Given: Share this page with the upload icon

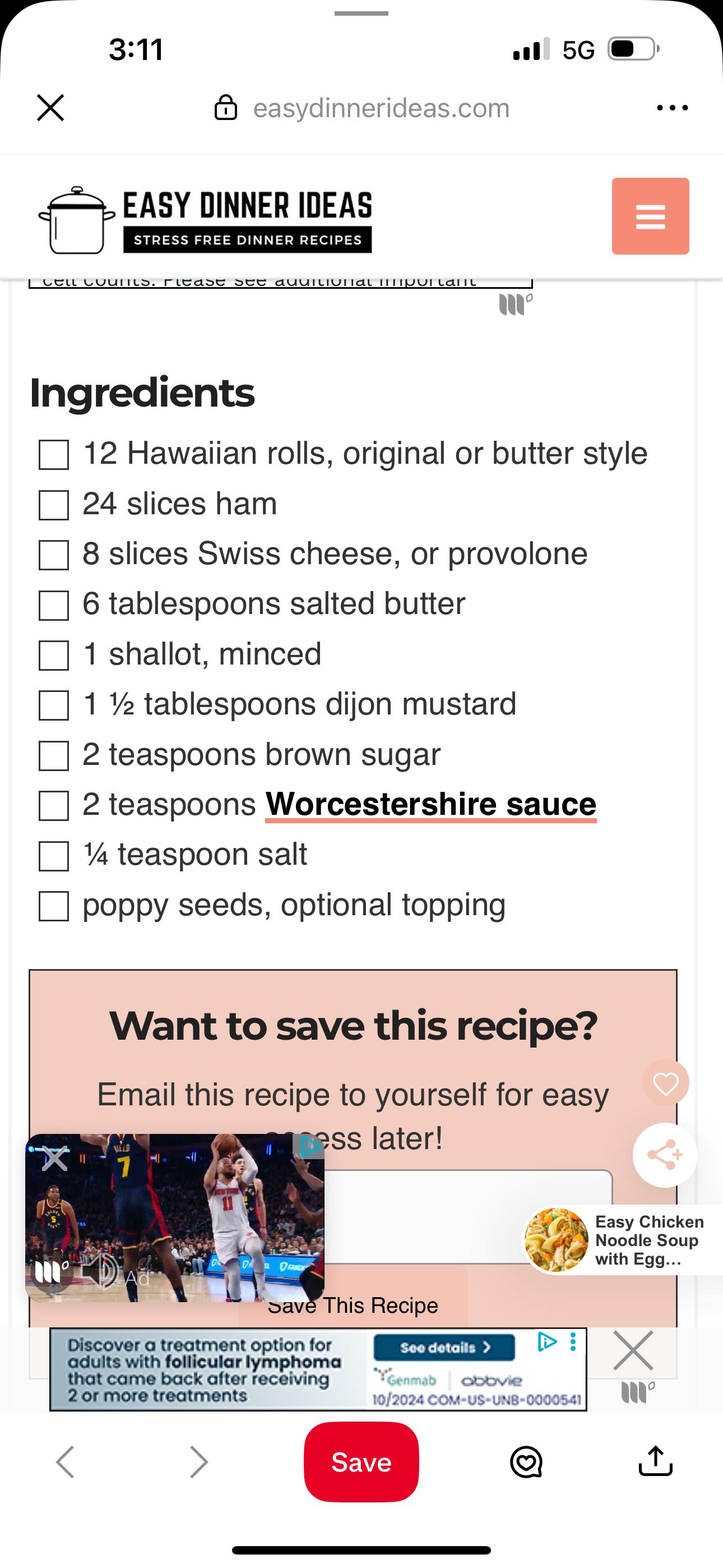Looking at the screenshot, I should click(655, 1461).
